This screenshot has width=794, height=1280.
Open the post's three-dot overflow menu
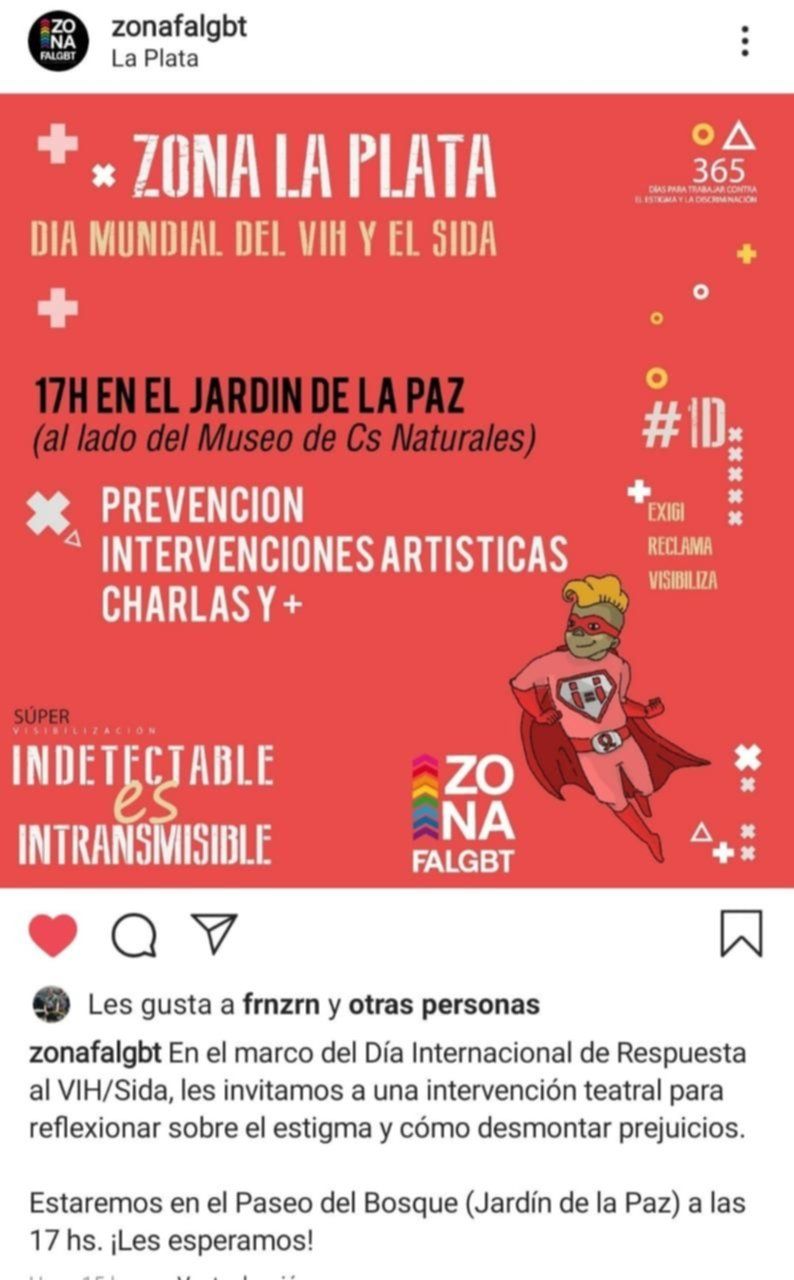745,41
